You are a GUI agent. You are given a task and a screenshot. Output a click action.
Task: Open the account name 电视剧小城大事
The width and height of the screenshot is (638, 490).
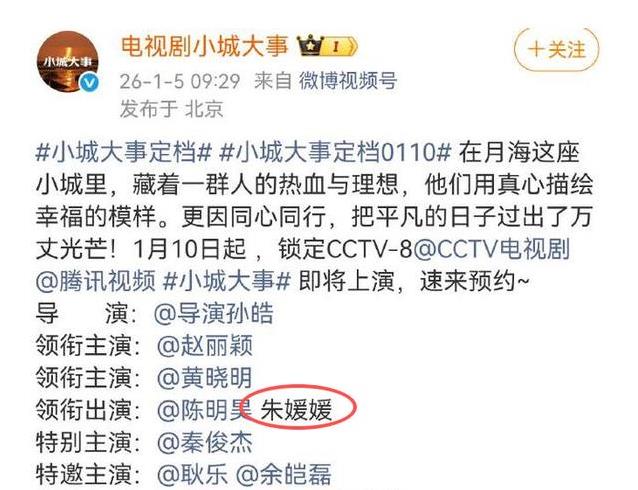204,45
